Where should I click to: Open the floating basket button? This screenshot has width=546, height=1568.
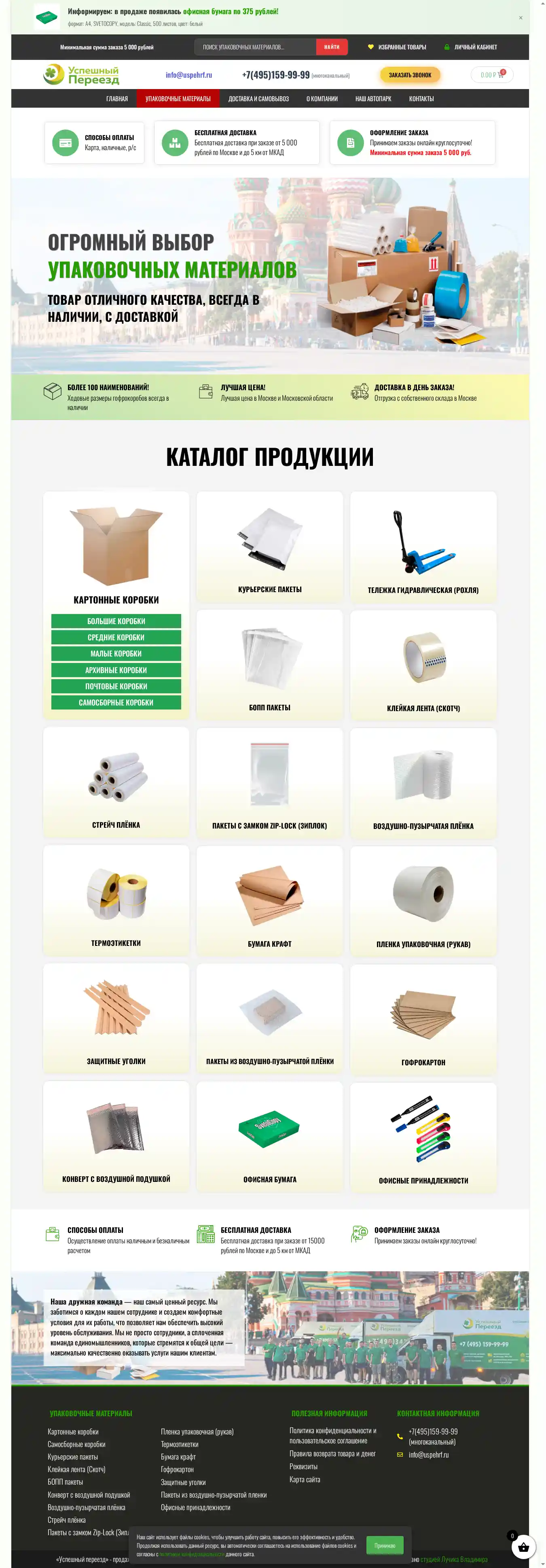(523, 1547)
